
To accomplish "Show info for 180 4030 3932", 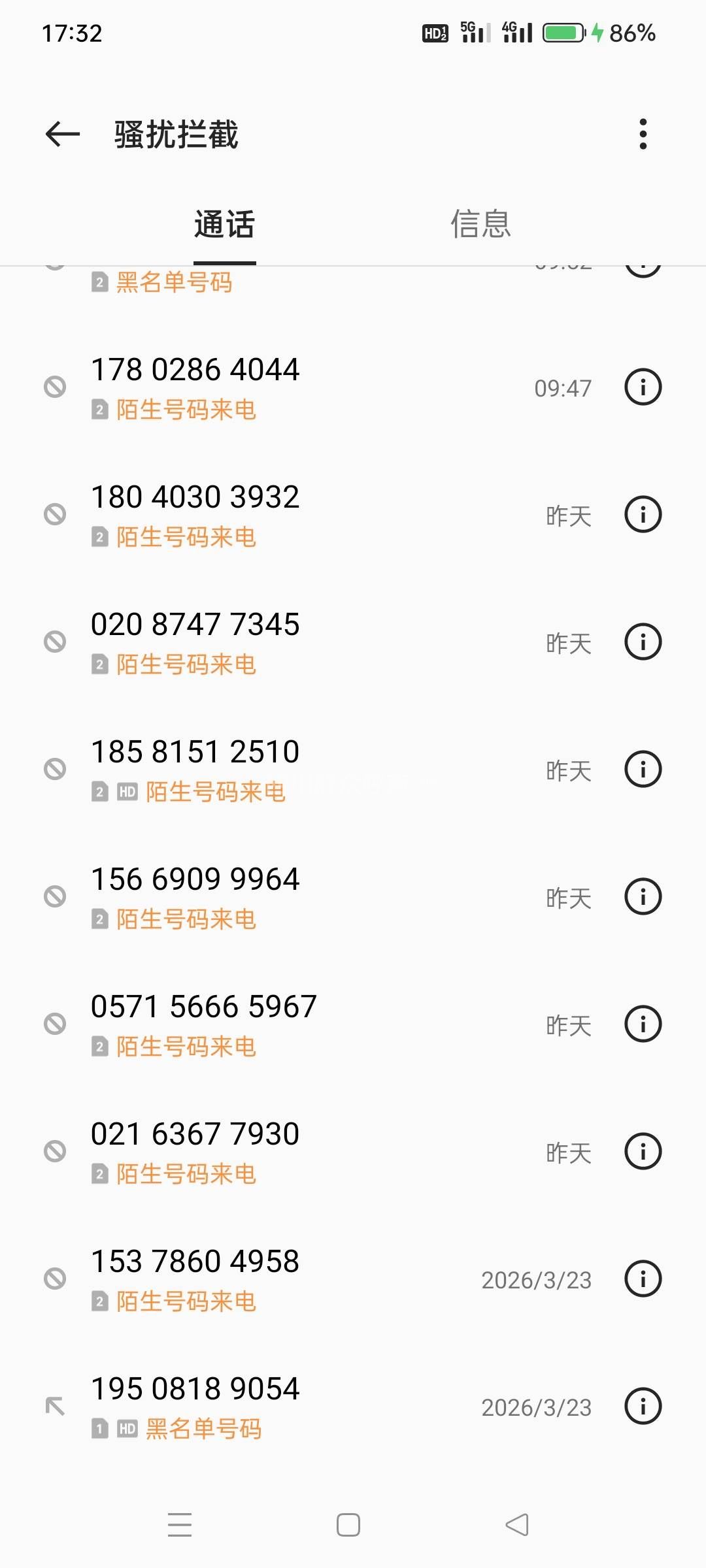I will 643,515.
